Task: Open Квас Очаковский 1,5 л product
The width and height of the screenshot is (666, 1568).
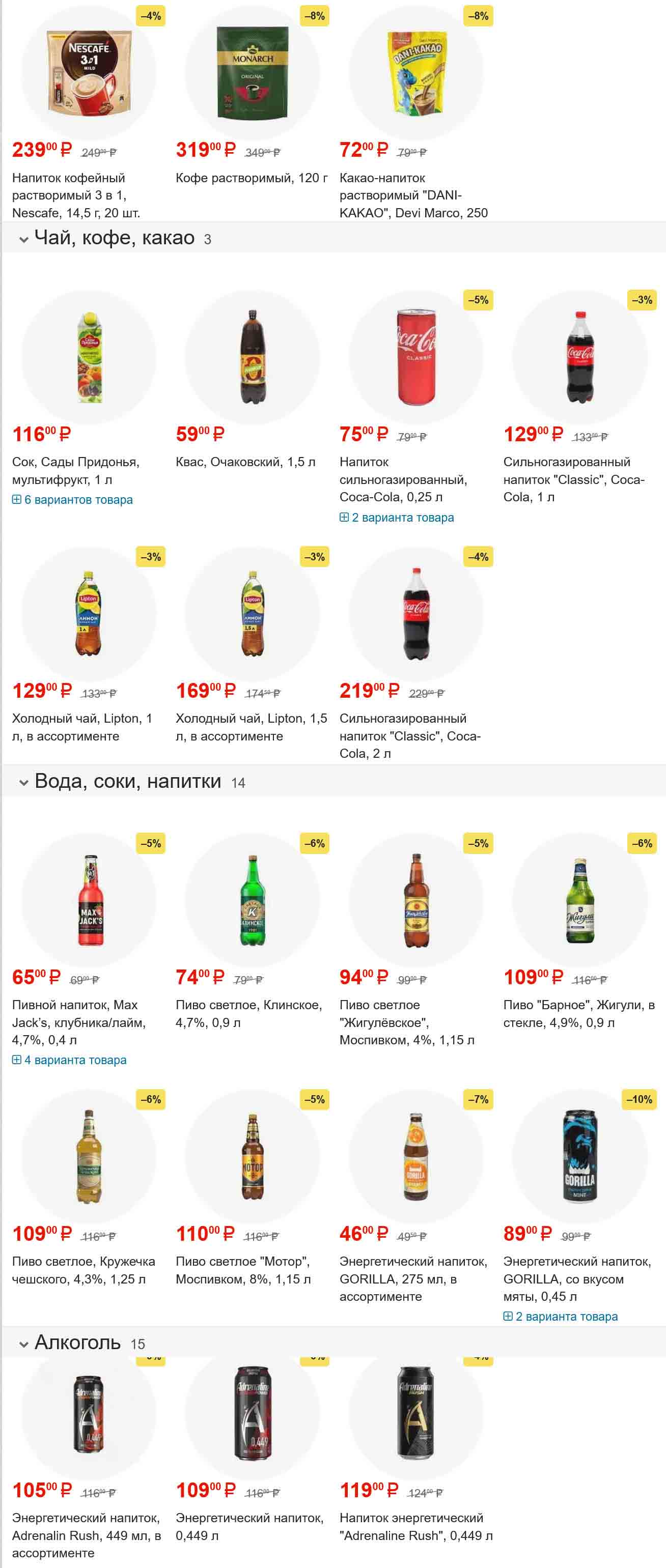Action: coord(245,462)
